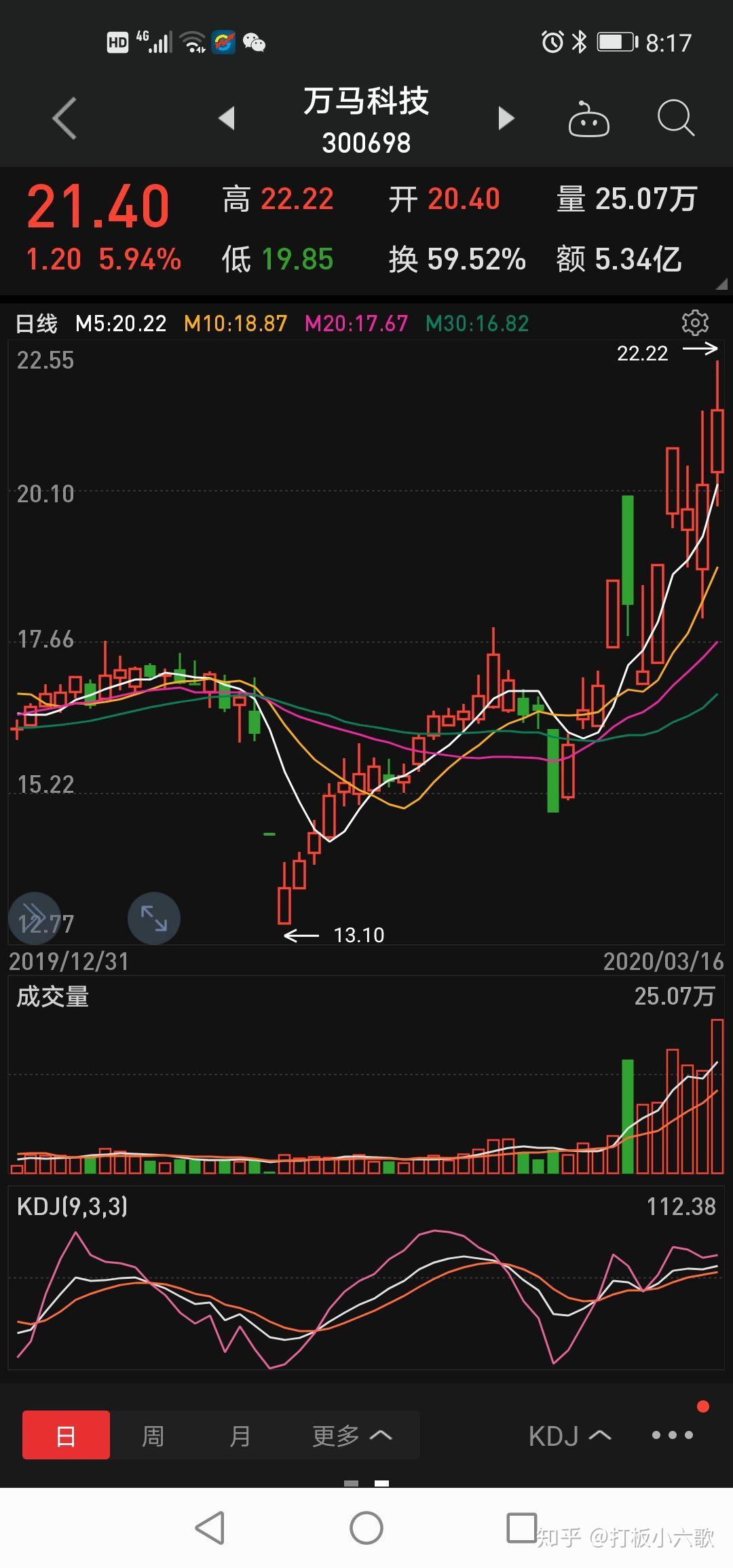The height and width of the screenshot is (1568, 733).
Task: Open the KDJ indicator selector
Action: click(x=569, y=1435)
